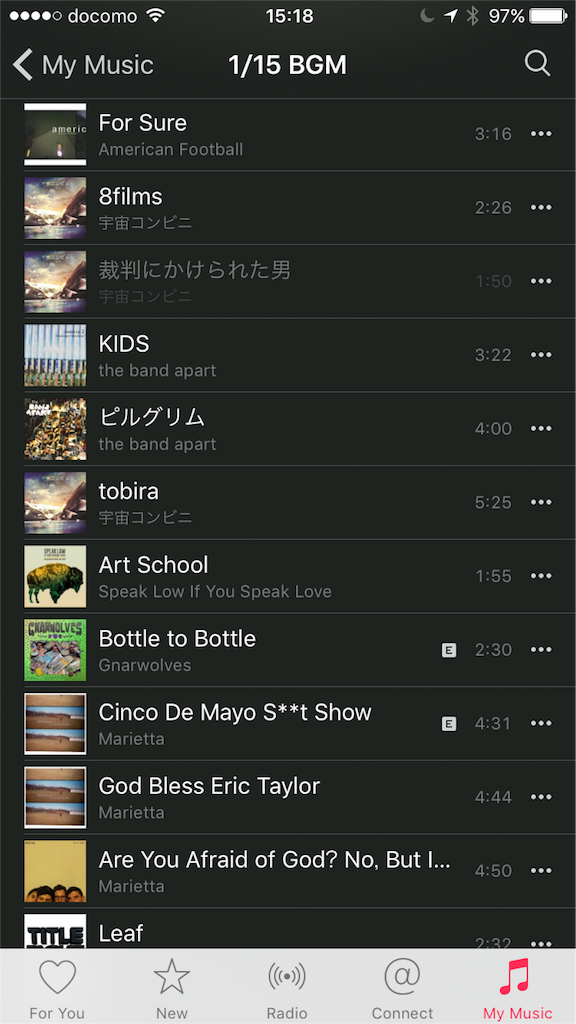Play God Bless Eric Taylor

(x=288, y=798)
